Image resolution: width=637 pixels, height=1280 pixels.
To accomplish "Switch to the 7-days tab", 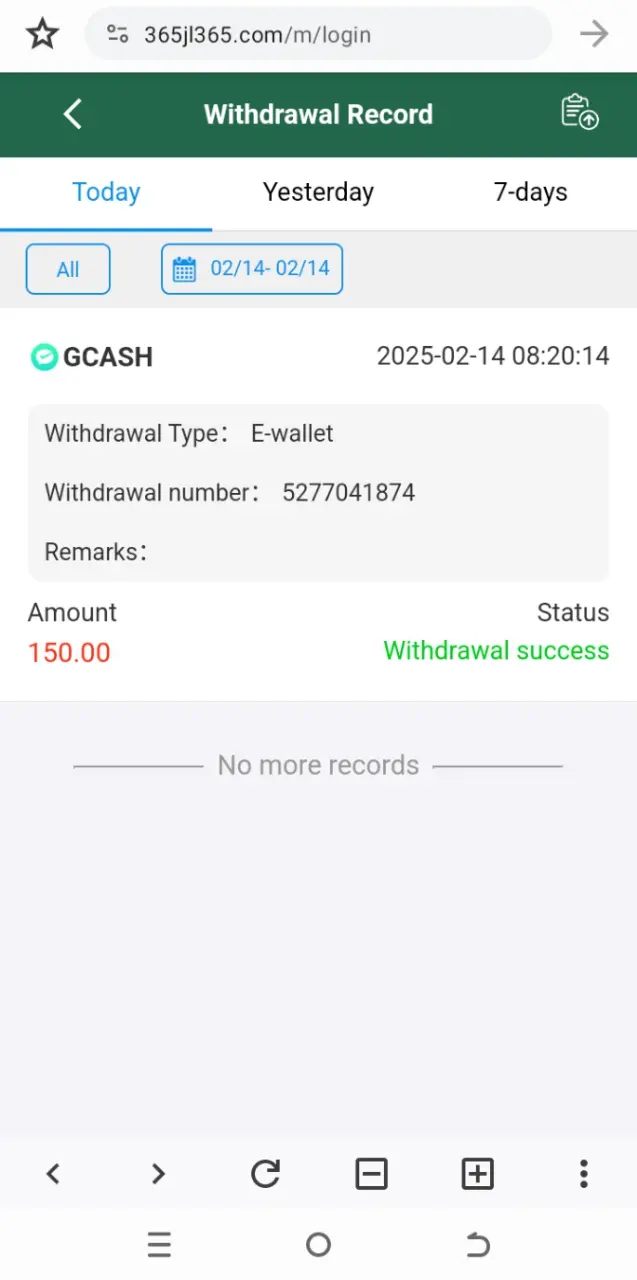I will [530, 192].
